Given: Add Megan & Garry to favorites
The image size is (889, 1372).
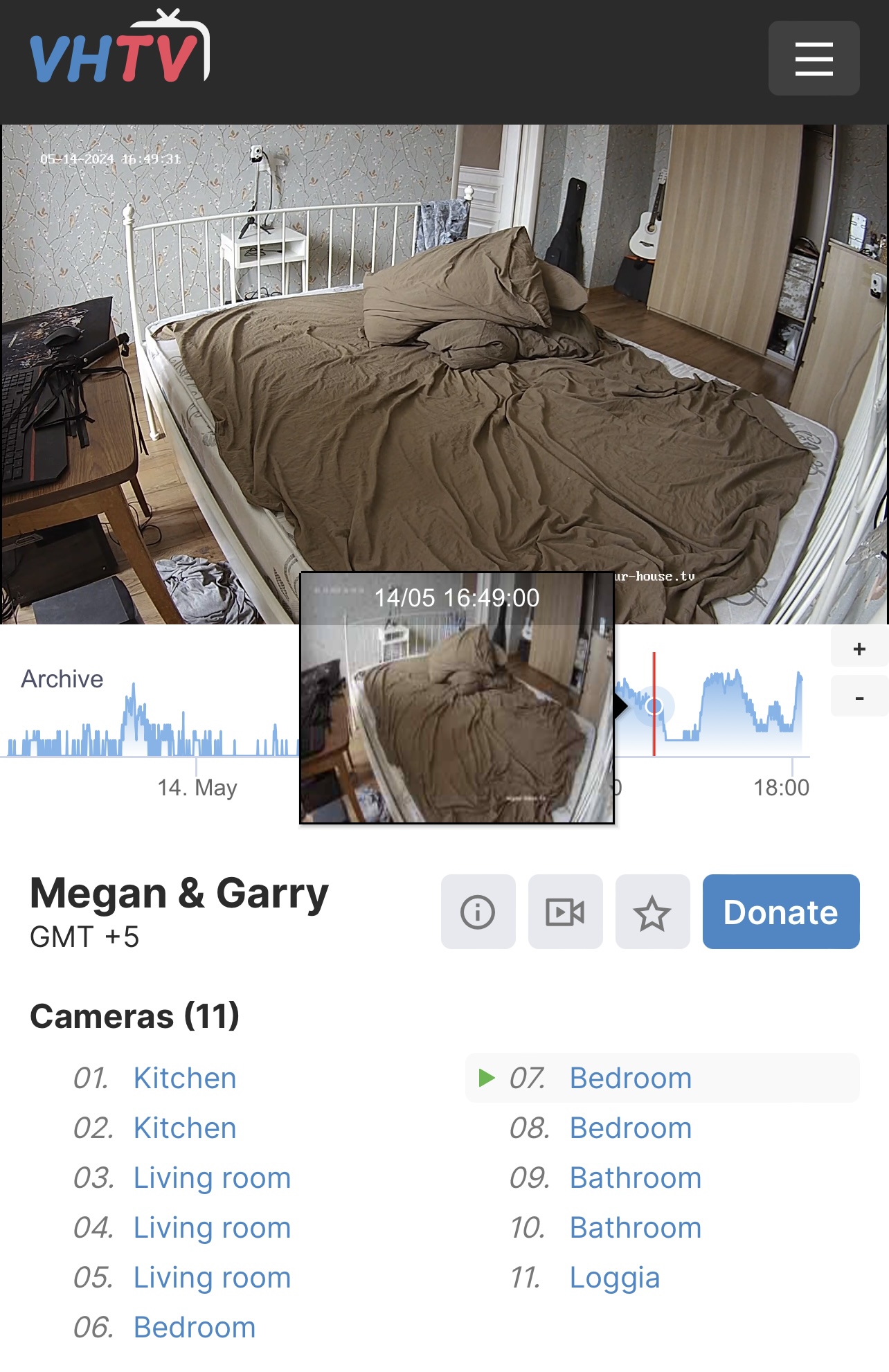Looking at the screenshot, I should [652, 912].
